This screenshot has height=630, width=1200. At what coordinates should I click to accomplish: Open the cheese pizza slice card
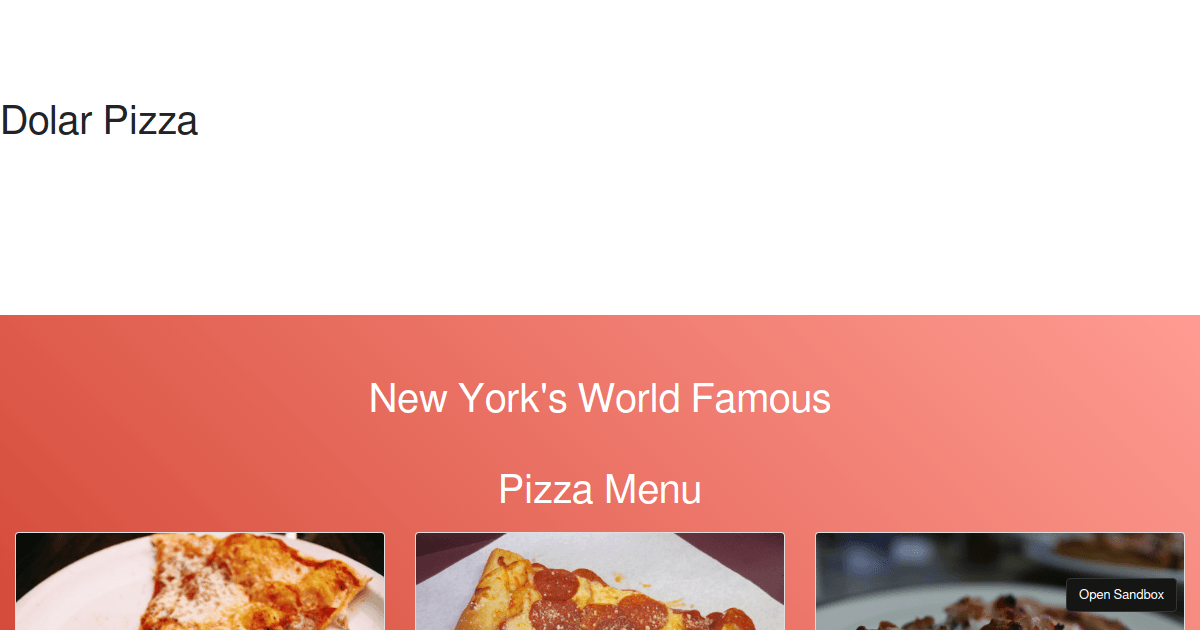tap(200, 582)
